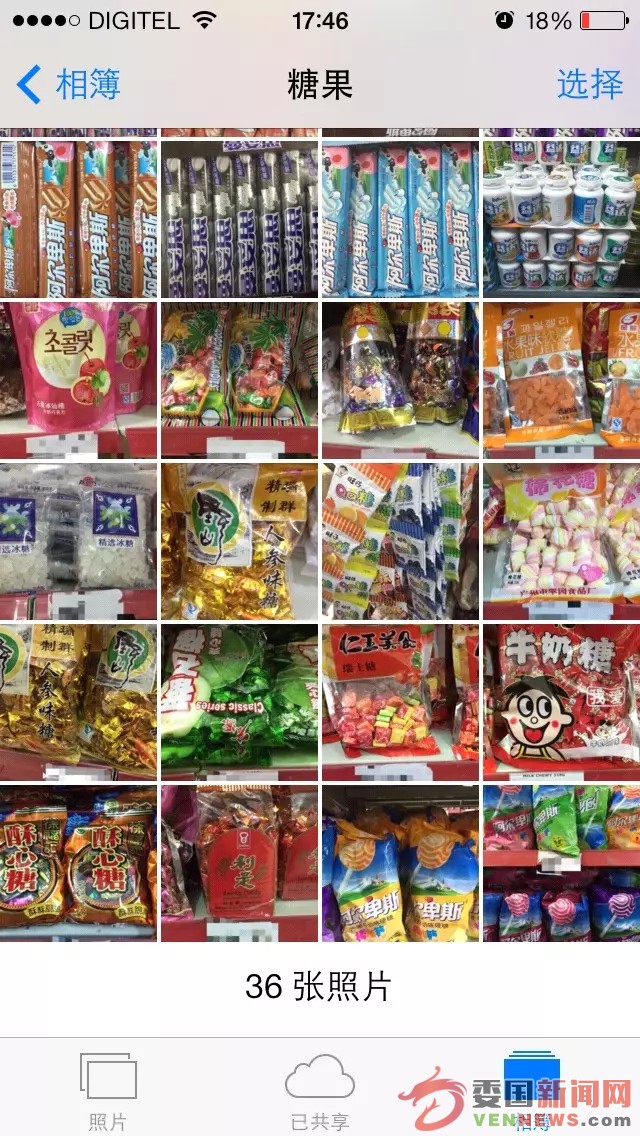Open the rock sugar 精选冰糖 photo
This screenshot has height=1136, width=640.
point(78,541)
